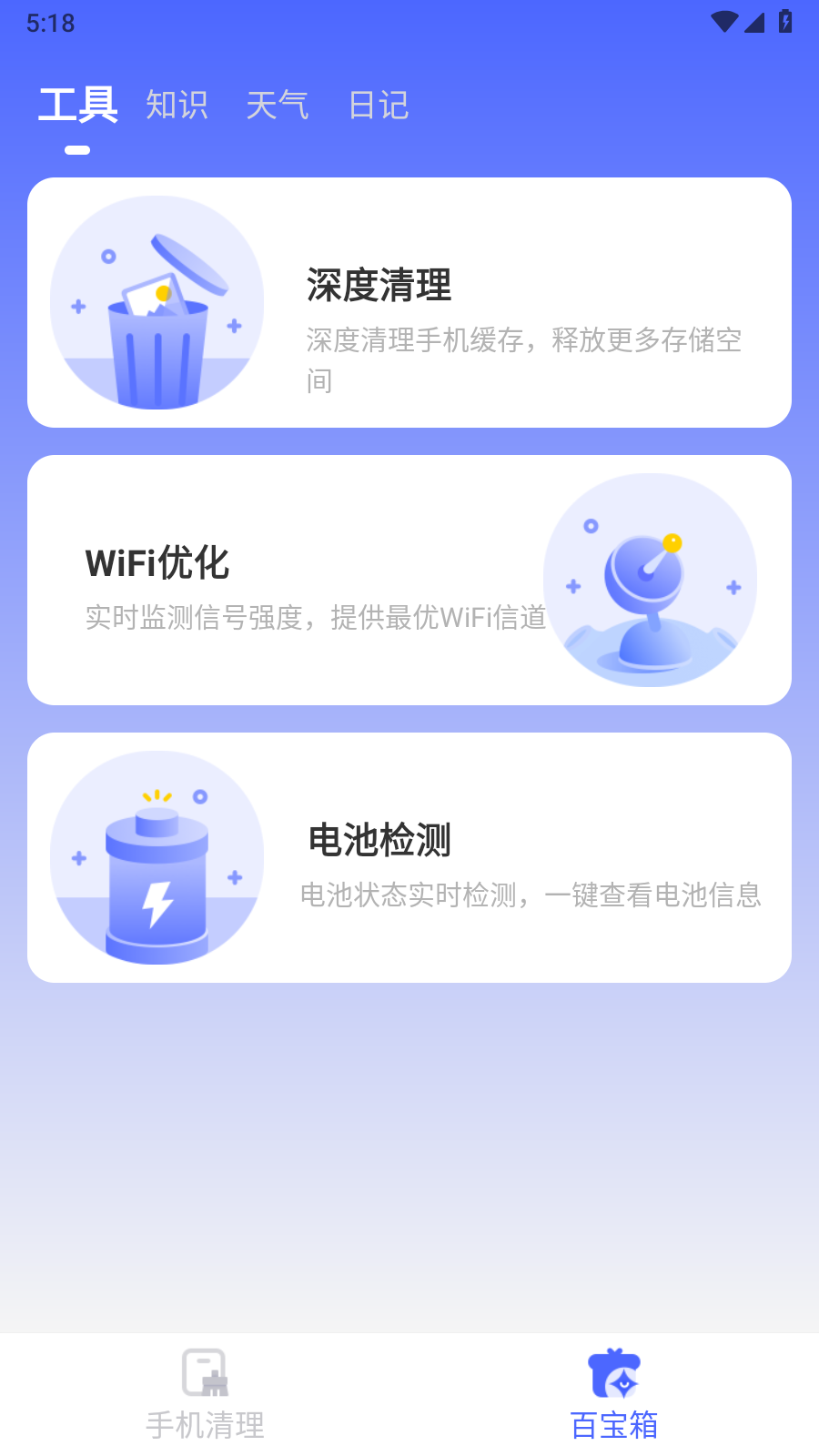Switch to the 天气 tab
This screenshot has width=819, height=1456.
tap(278, 106)
